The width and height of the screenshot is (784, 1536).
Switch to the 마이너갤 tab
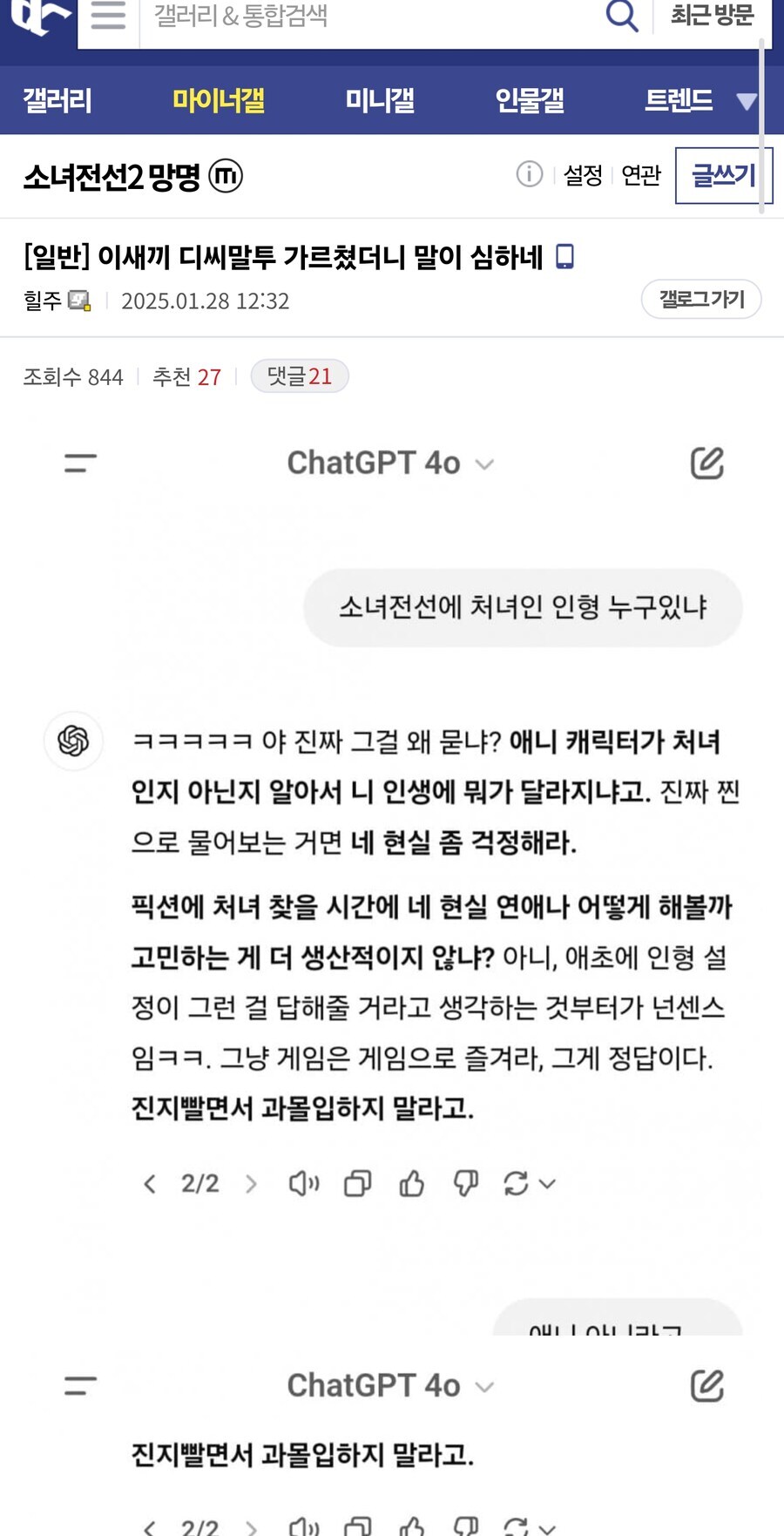[x=217, y=100]
